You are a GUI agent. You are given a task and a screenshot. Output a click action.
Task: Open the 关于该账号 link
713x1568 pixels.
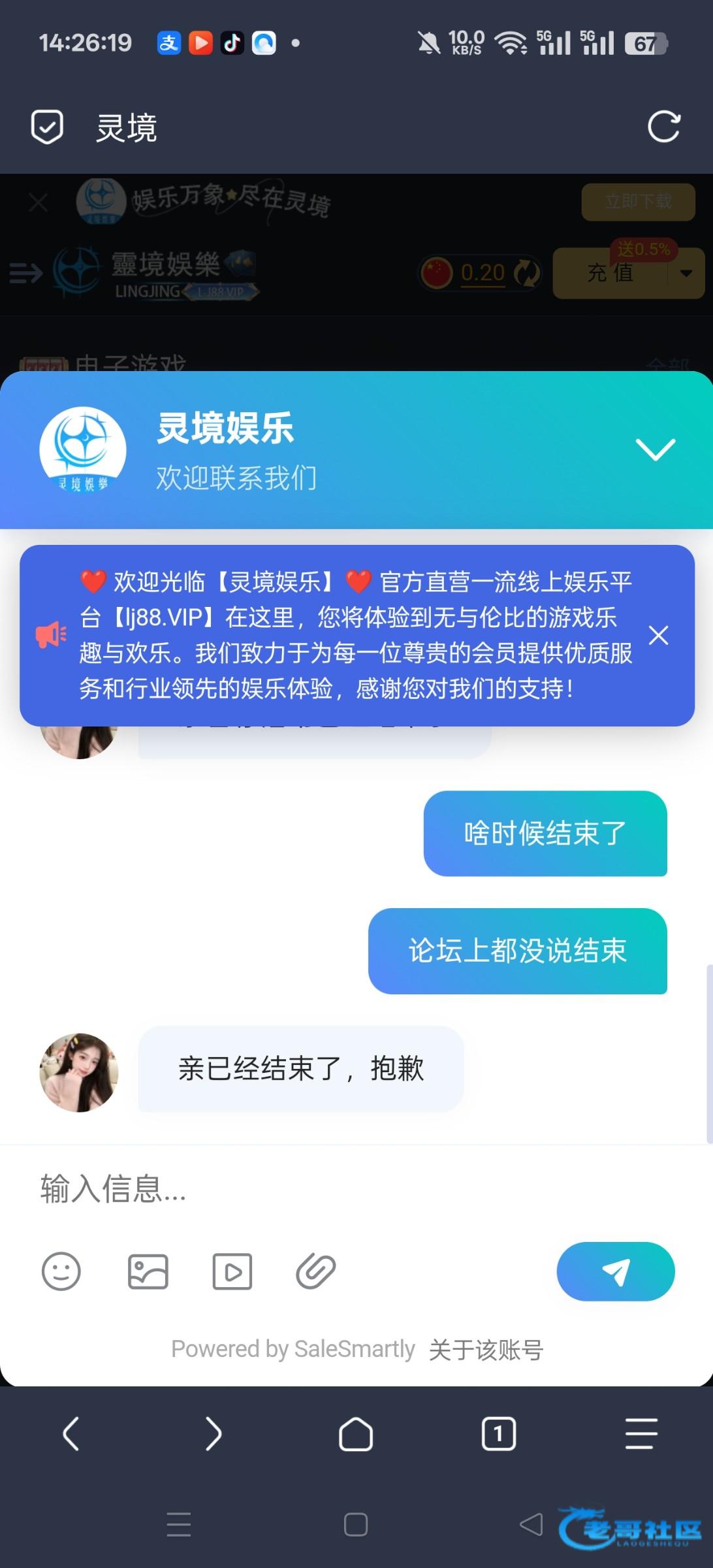tap(486, 1350)
